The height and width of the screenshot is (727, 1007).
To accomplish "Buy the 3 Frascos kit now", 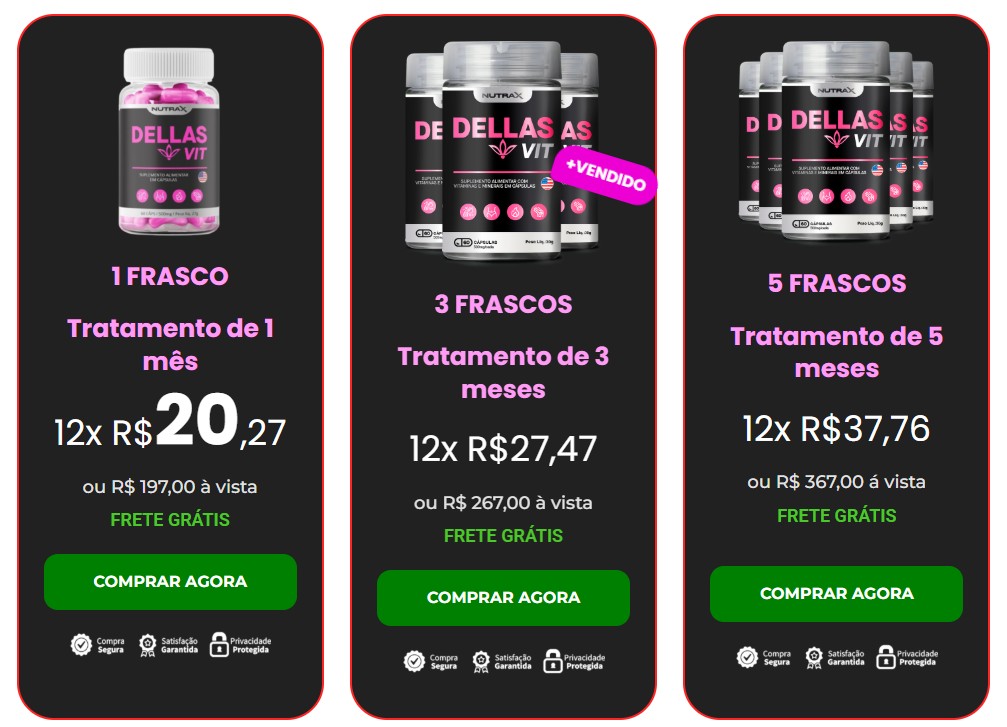I will point(503,597).
